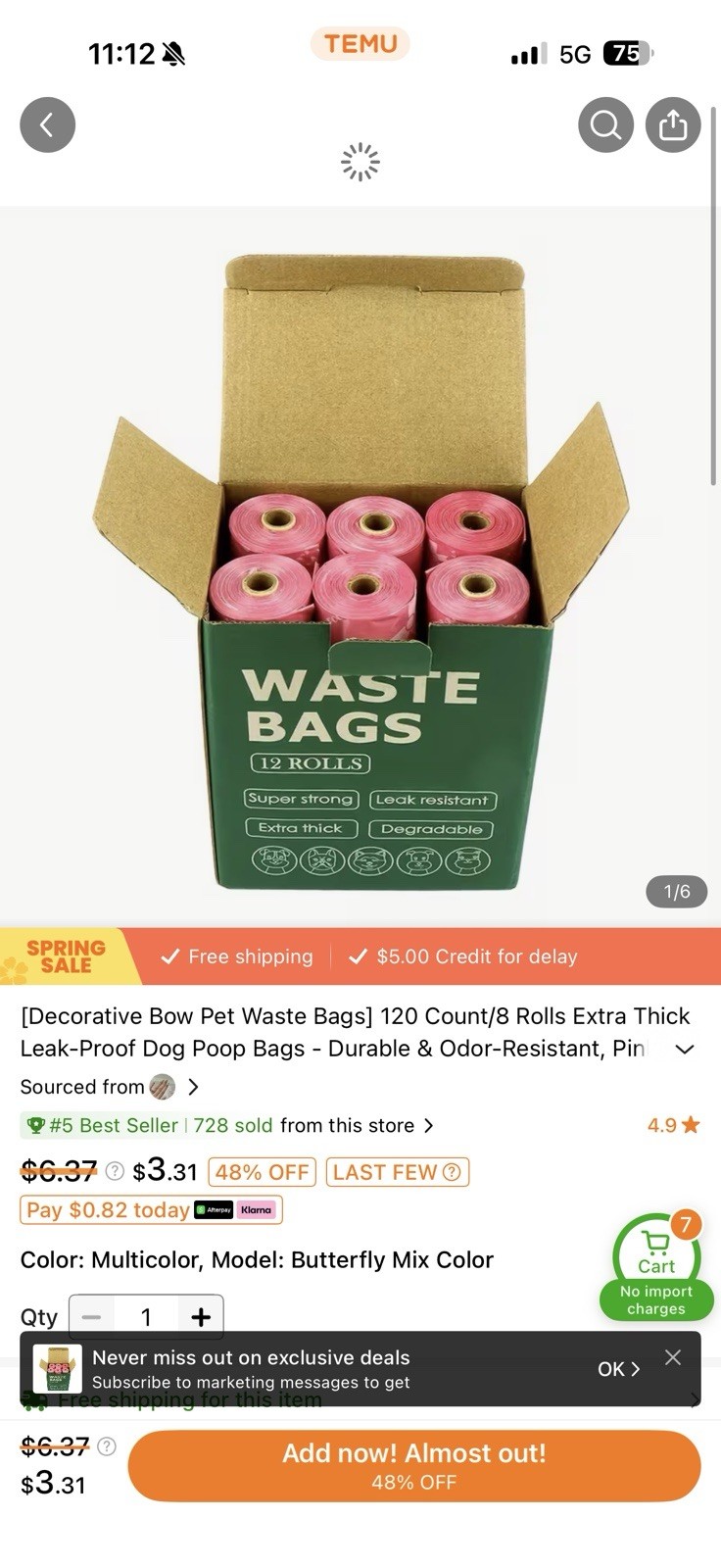Open the 4.9 star rating reviews
The height and width of the screenshot is (1568, 721).
673,1125
